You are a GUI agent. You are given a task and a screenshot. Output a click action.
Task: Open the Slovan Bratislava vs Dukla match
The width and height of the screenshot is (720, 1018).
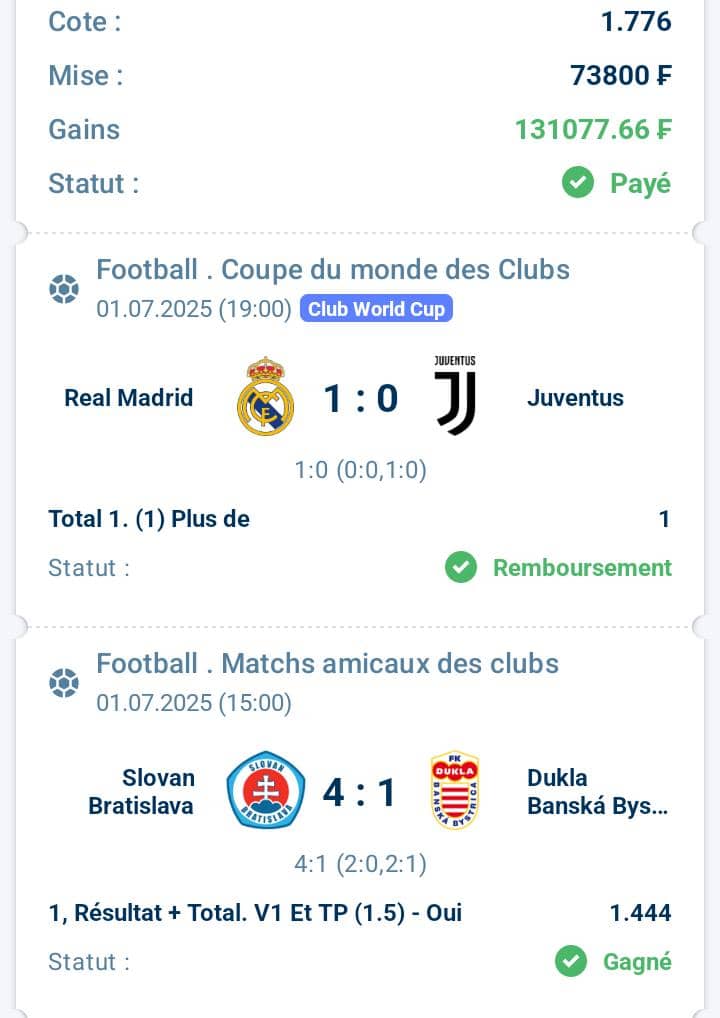[360, 792]
